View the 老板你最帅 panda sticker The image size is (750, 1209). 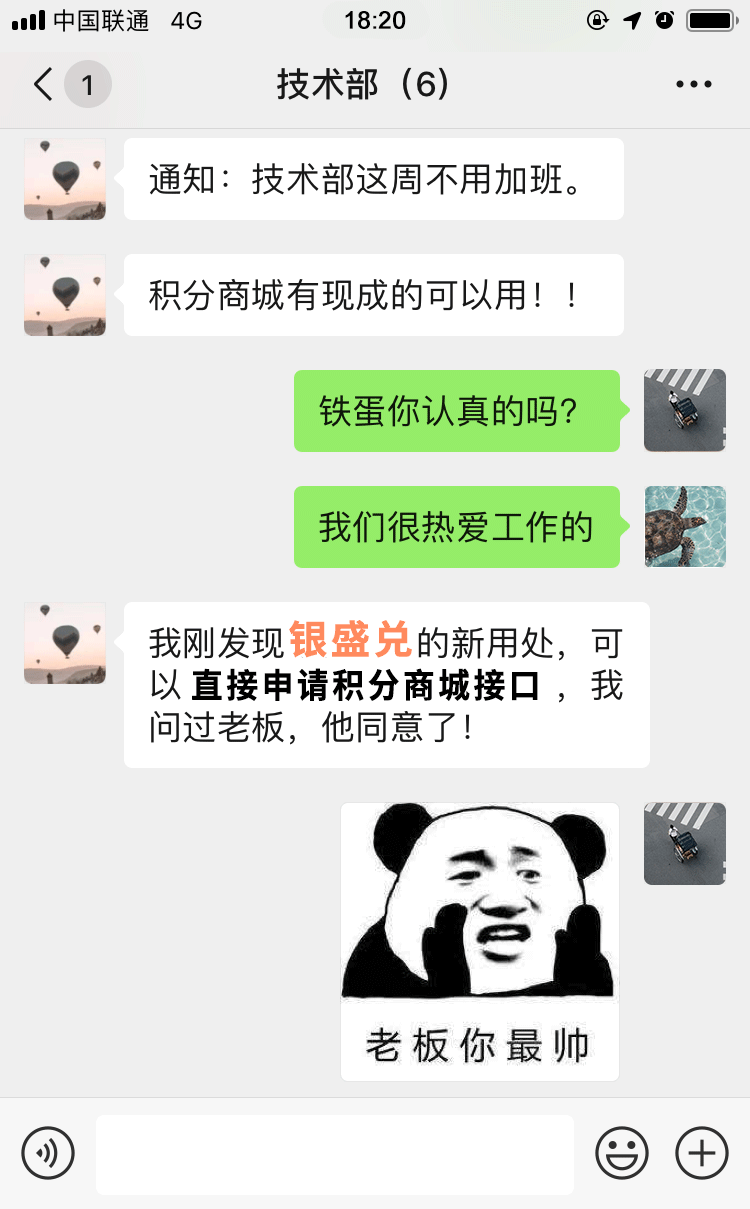[480, 941]
